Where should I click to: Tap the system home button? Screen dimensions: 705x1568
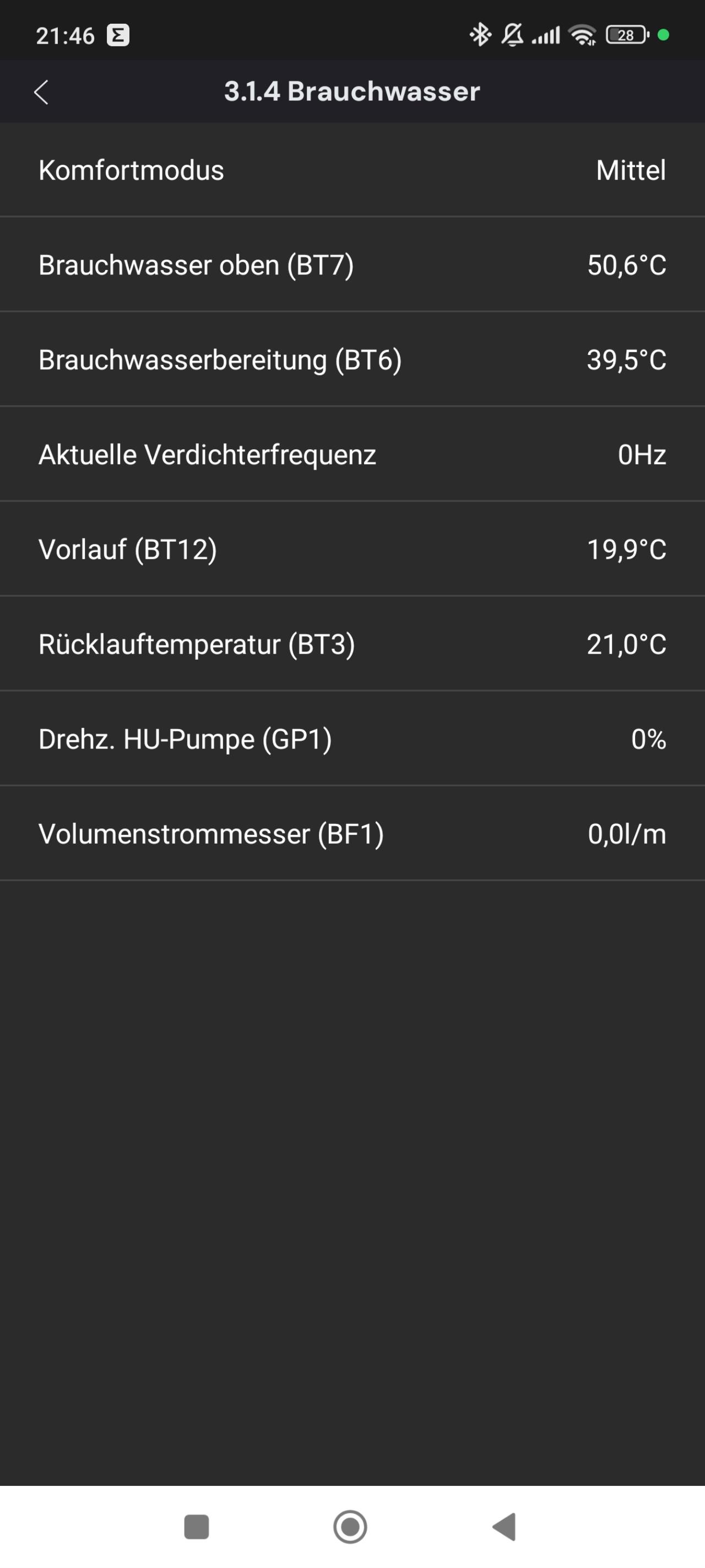point(350,1527)
